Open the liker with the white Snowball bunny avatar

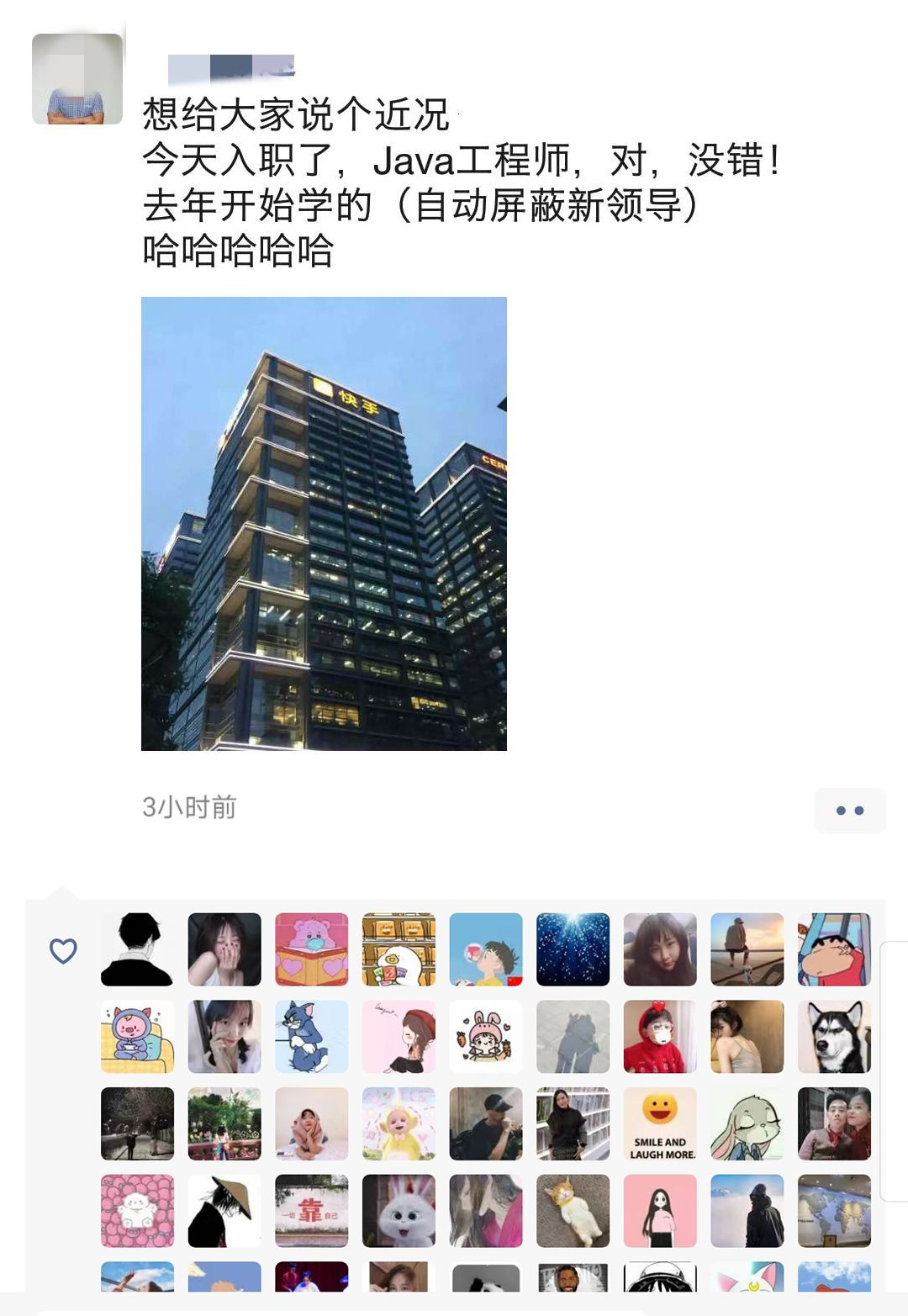tap(399, 1211)
